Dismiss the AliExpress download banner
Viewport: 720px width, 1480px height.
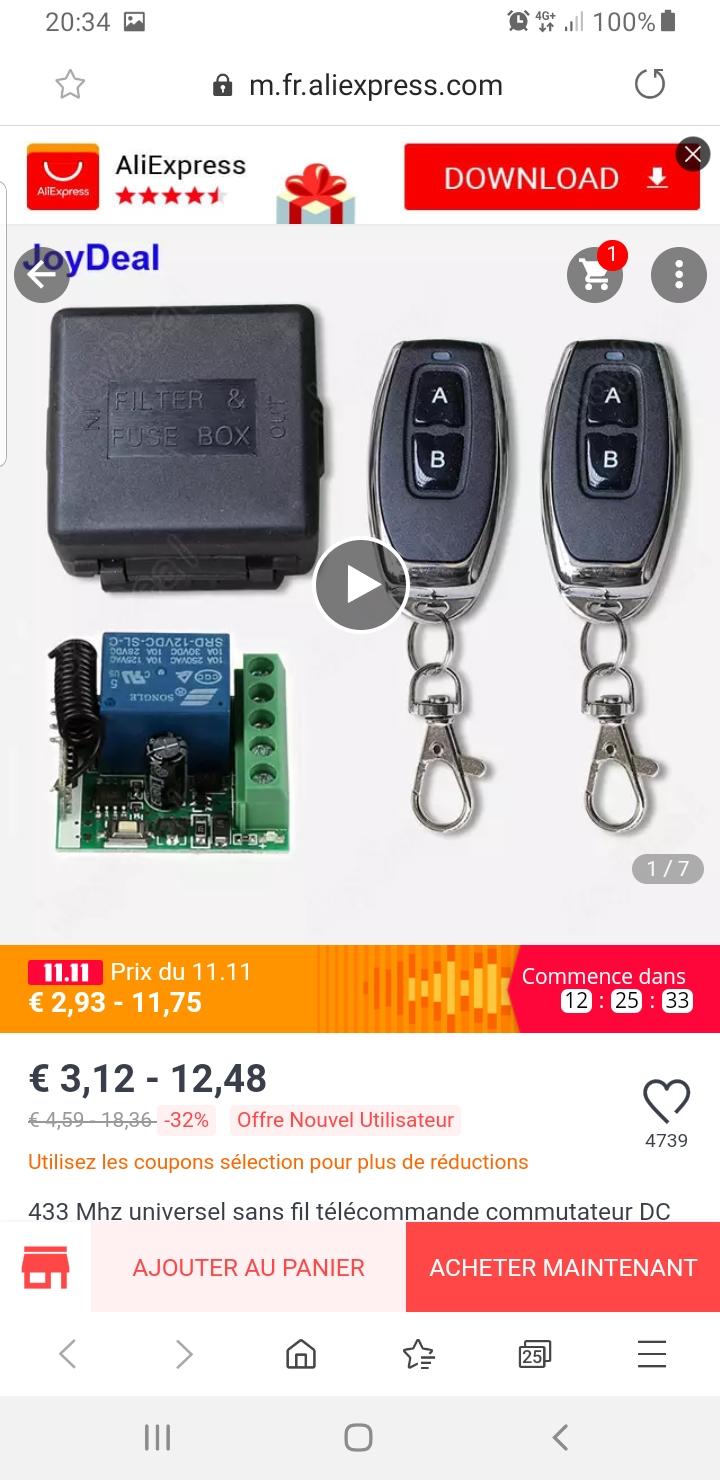coord(693,154)
